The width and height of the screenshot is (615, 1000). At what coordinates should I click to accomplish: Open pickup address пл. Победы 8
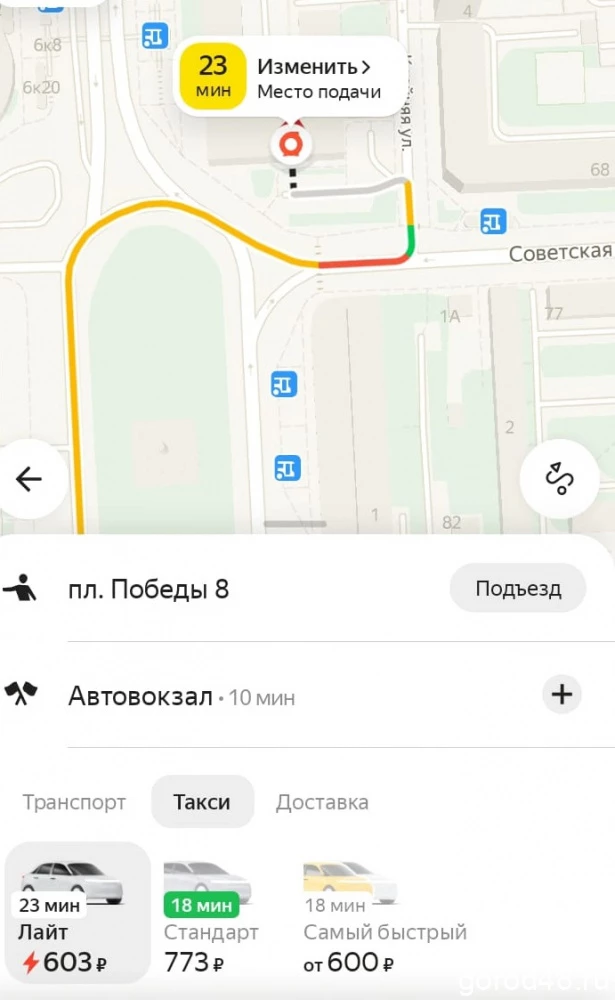point(149,590)
